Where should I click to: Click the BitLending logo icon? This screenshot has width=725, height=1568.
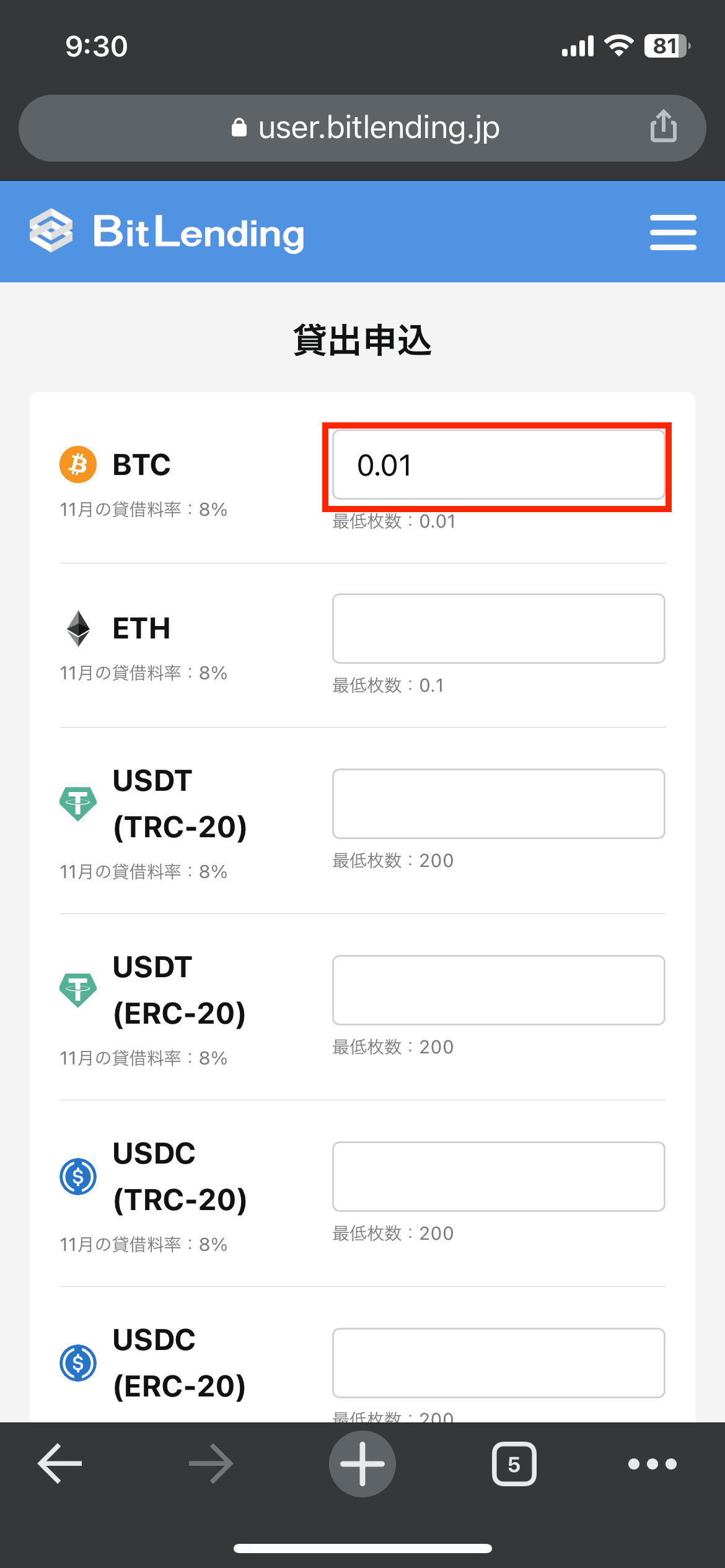(x=53, y=231)
